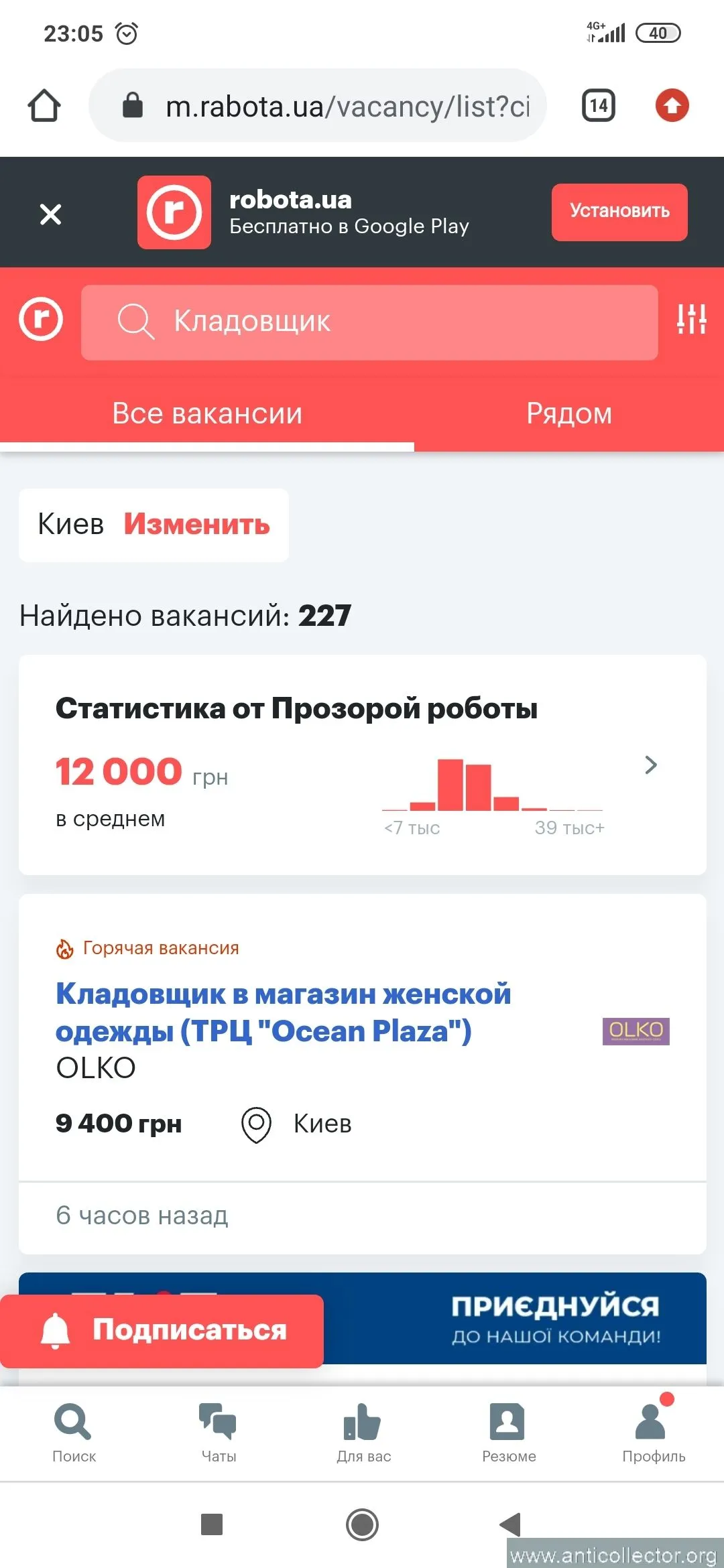Screen dimensions: 724x1568
Task: Tap the rabota.ua address bar
Action: tap(335, 105)
